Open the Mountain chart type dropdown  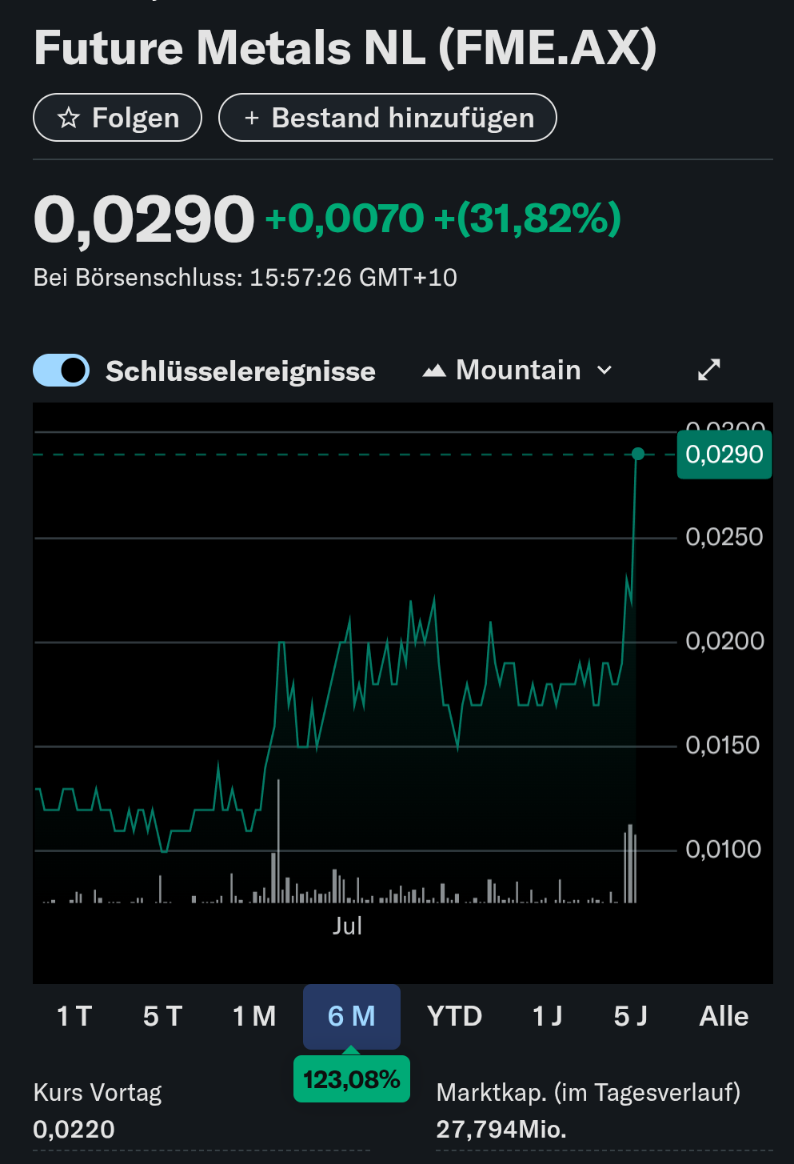517,370
